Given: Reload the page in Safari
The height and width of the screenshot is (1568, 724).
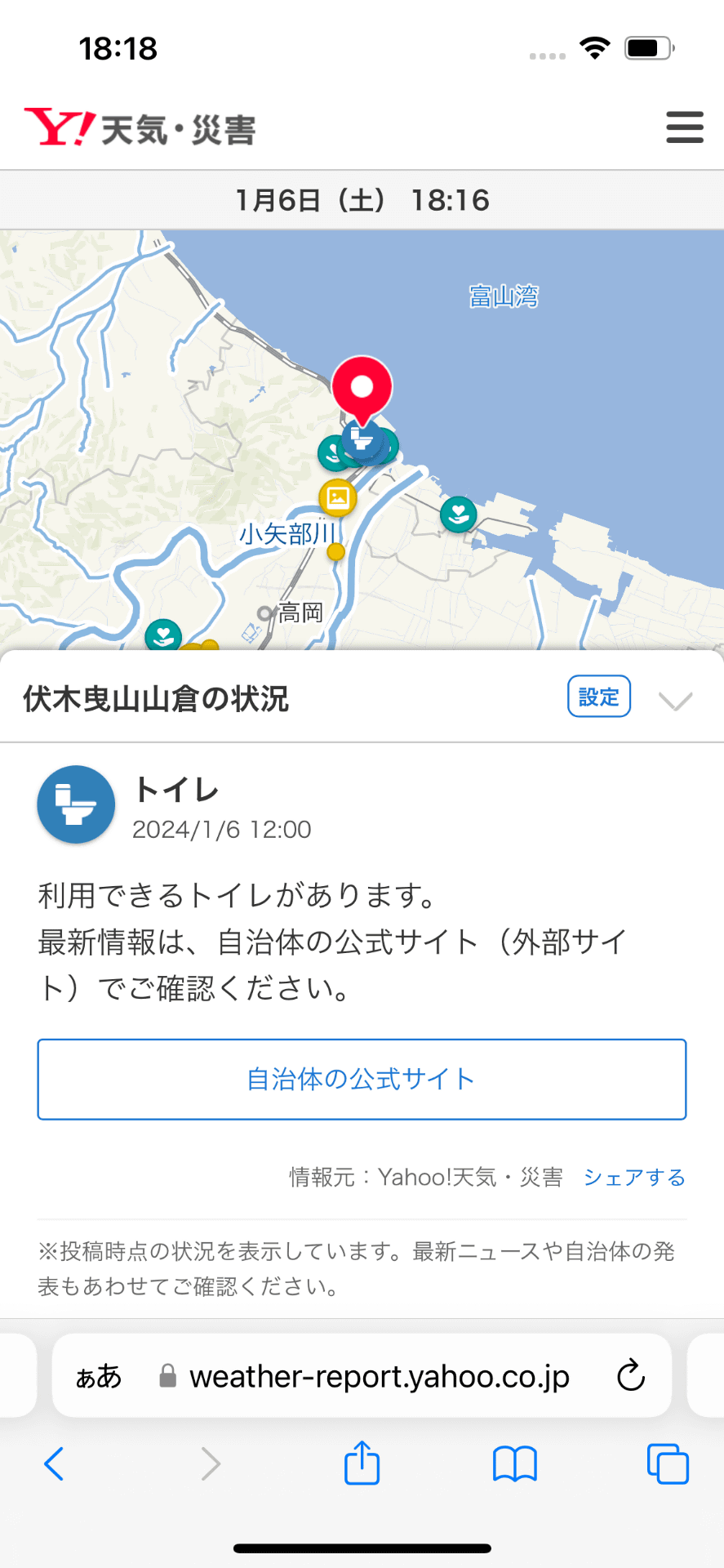Looking at the screenshot, I should pos(630,1376).
